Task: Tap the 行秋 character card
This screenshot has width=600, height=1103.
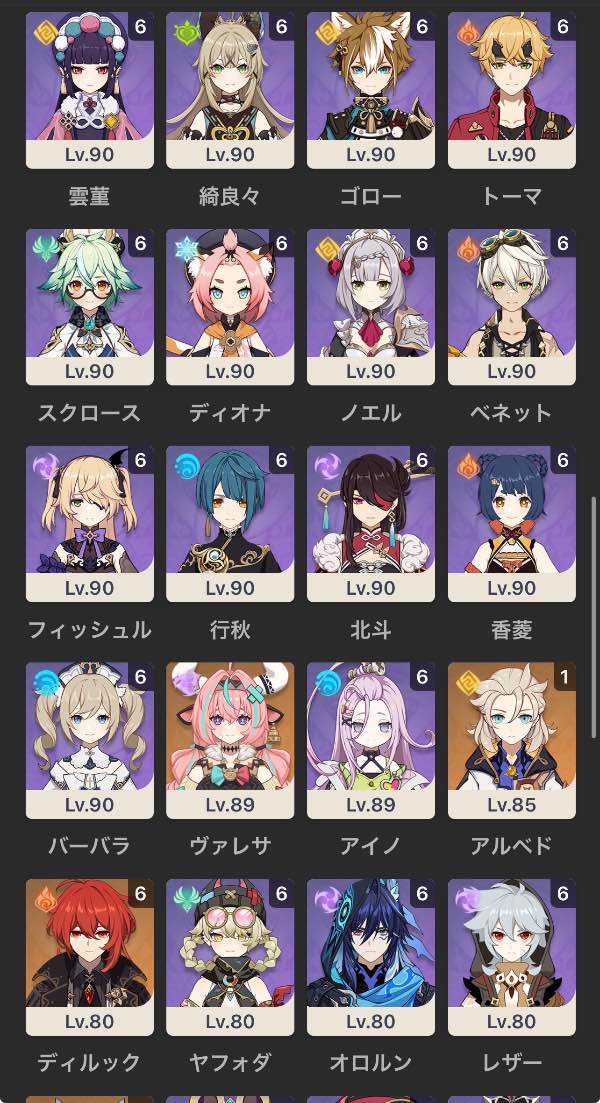Action: click(x=230, y=523)
